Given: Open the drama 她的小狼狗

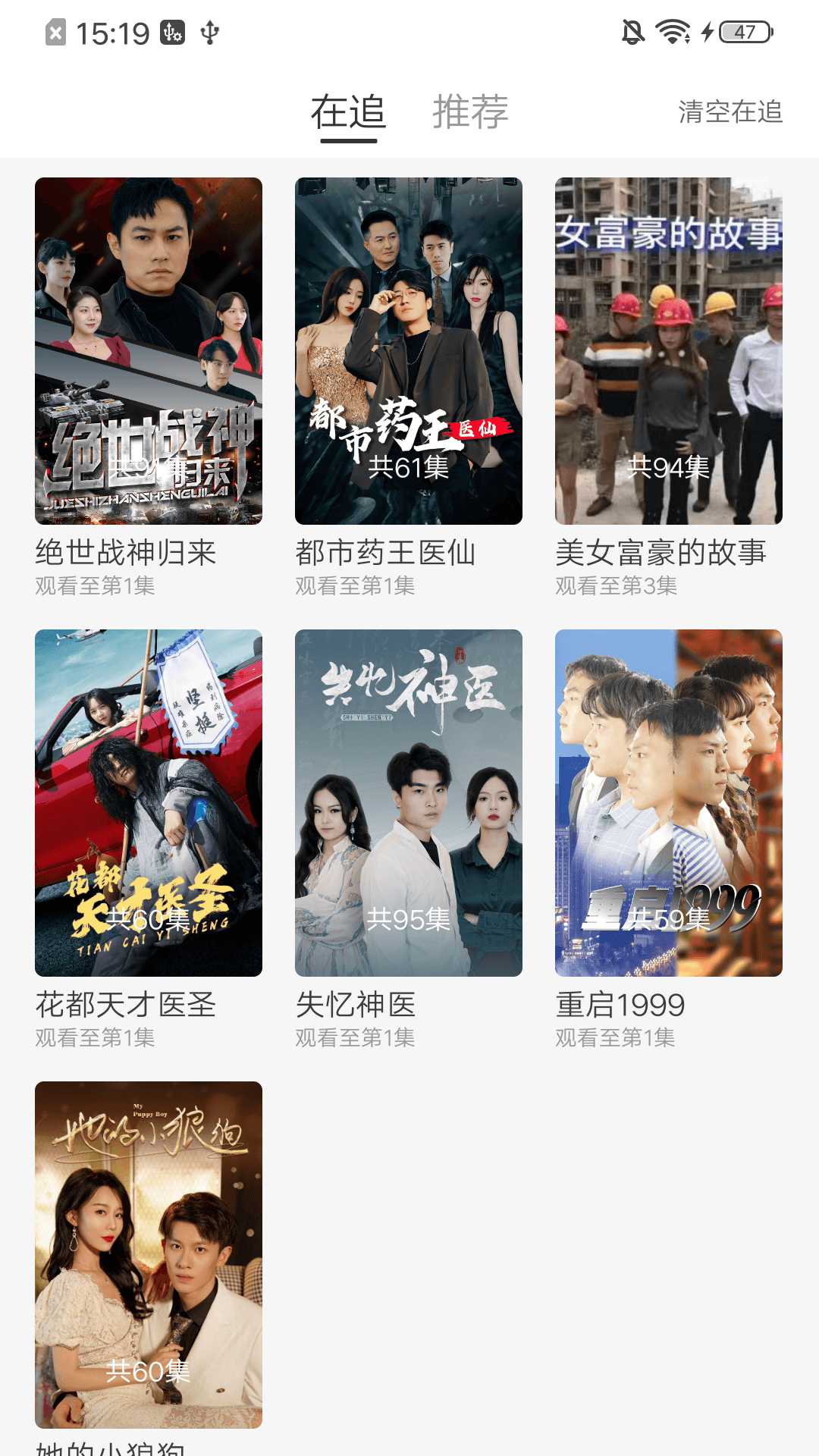Looking at the screenshot, I should 149,1255.
